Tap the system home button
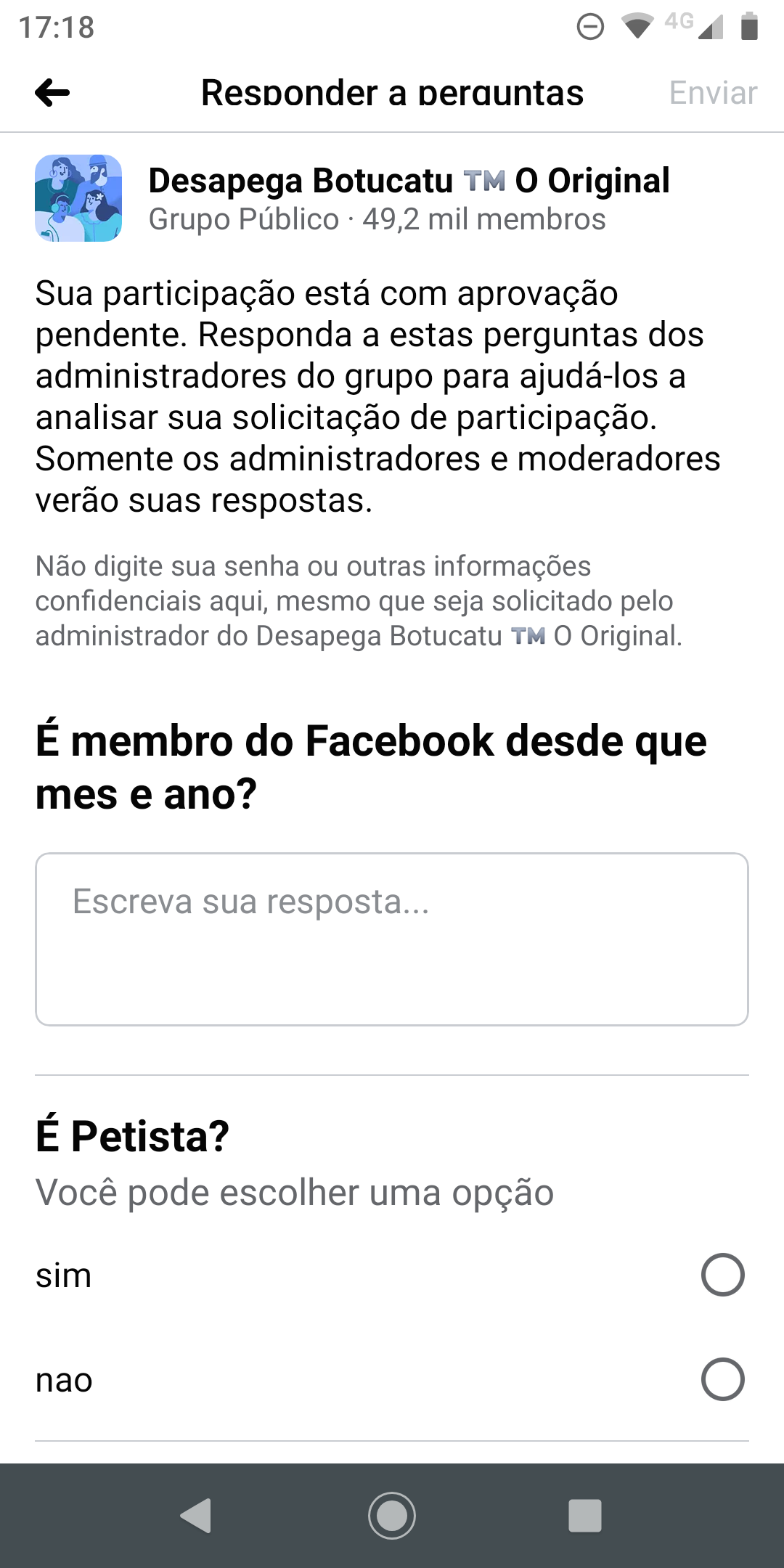Image resolution: width=784 pixels, height=1568 pixels. tap(392, 1516)
